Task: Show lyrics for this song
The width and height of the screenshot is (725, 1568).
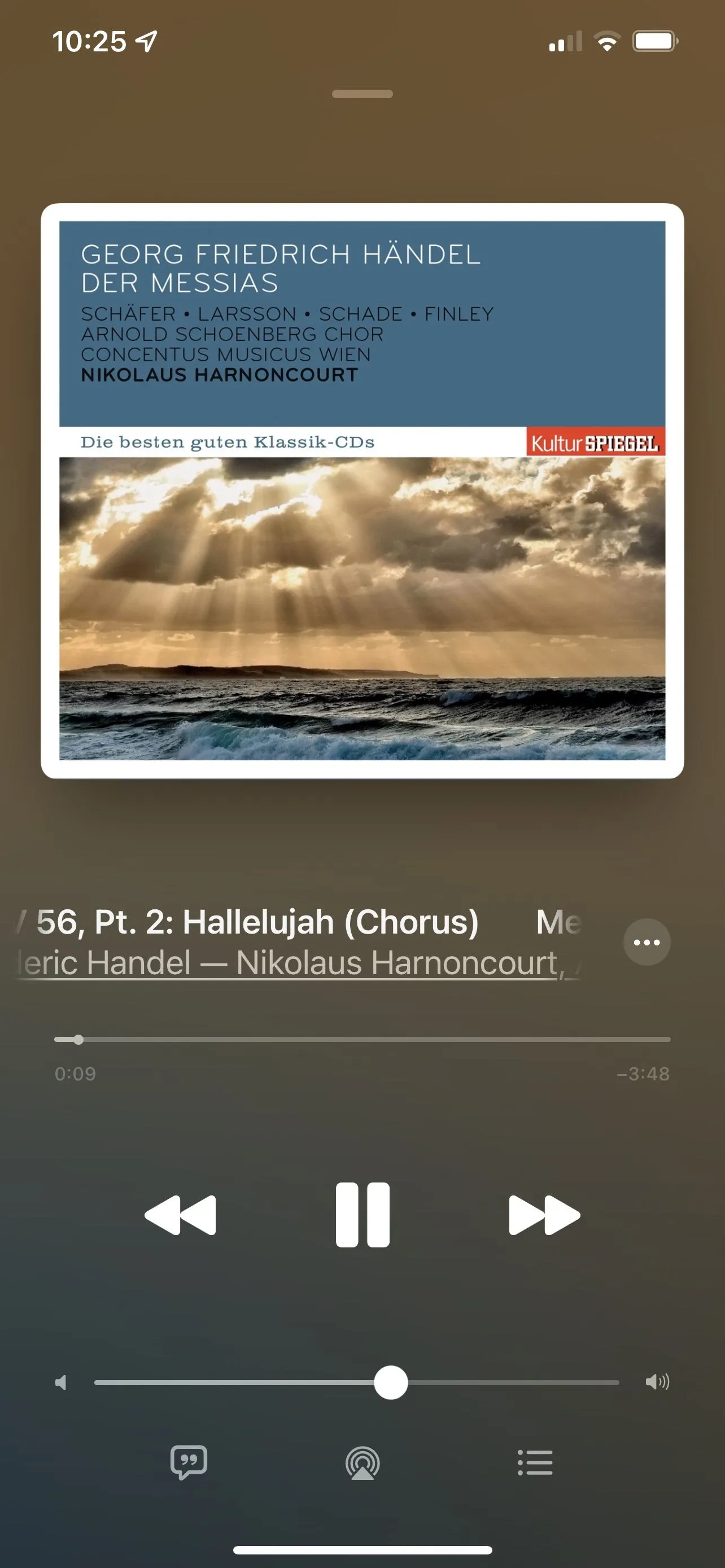Action: point(189,1462)
